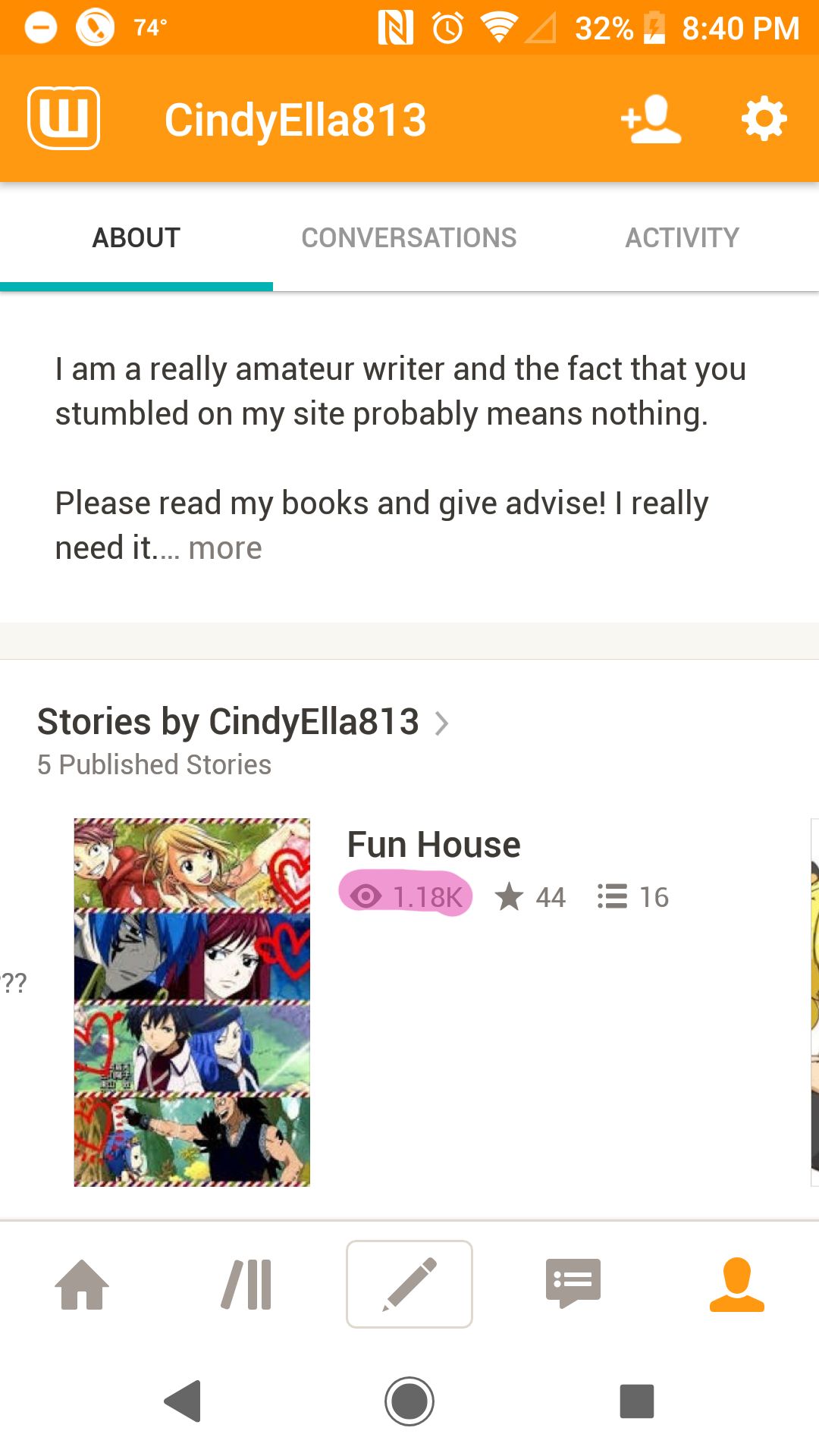Tap the system recent apps button
The height and width of the screenshot is (1456, 819).
[637, 1401]
